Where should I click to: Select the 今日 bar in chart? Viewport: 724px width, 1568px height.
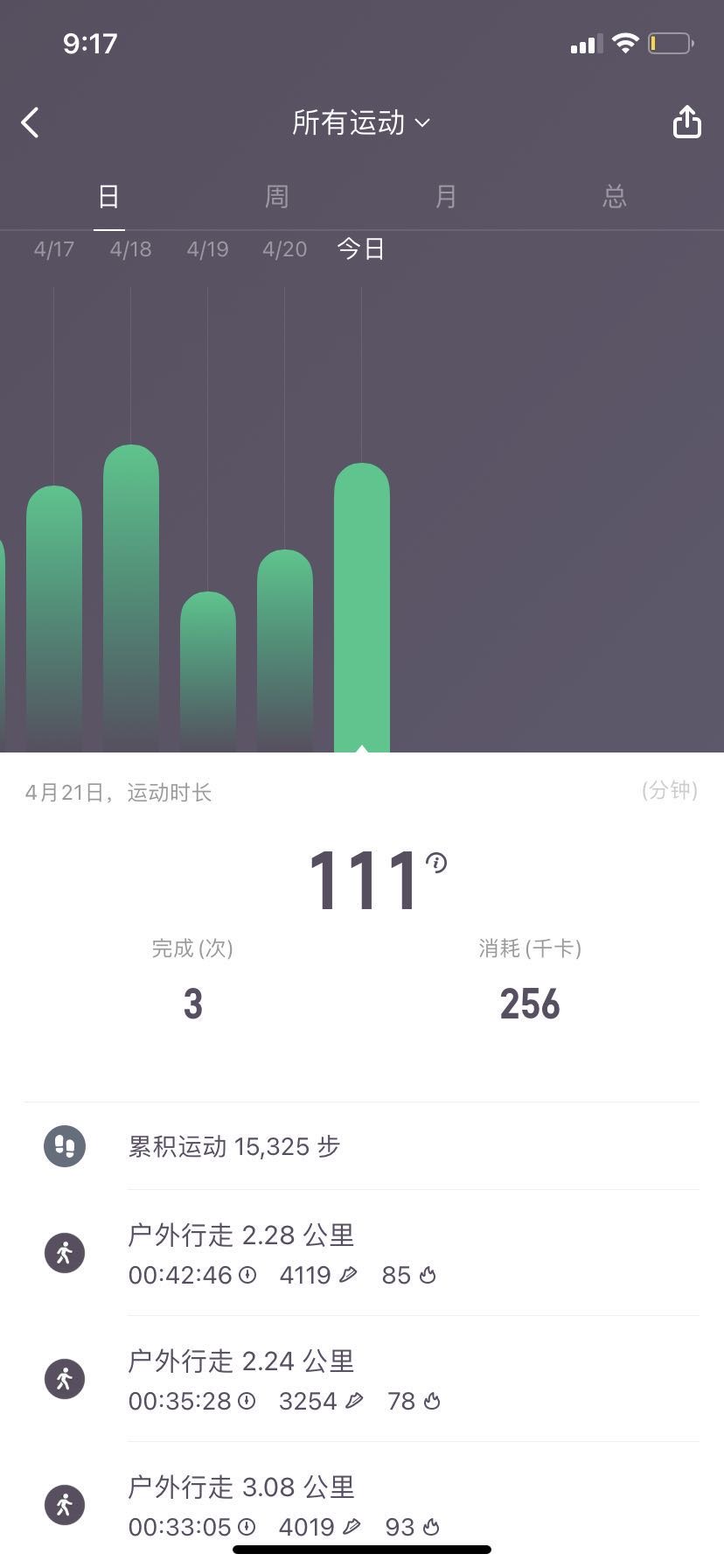[x=362, y=604]
